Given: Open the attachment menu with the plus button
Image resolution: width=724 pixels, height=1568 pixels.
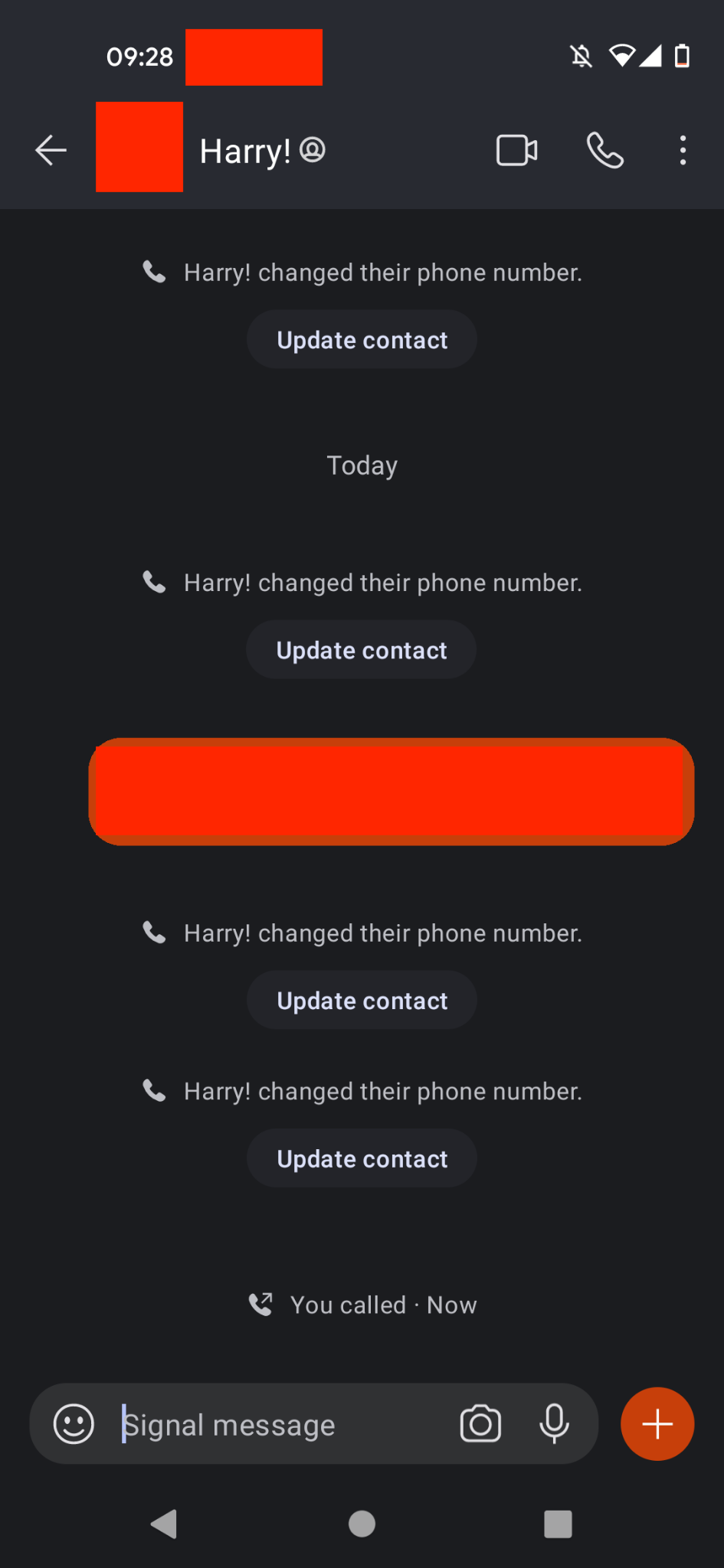Looking at the screenshot, I should (x=657, y=1424).
